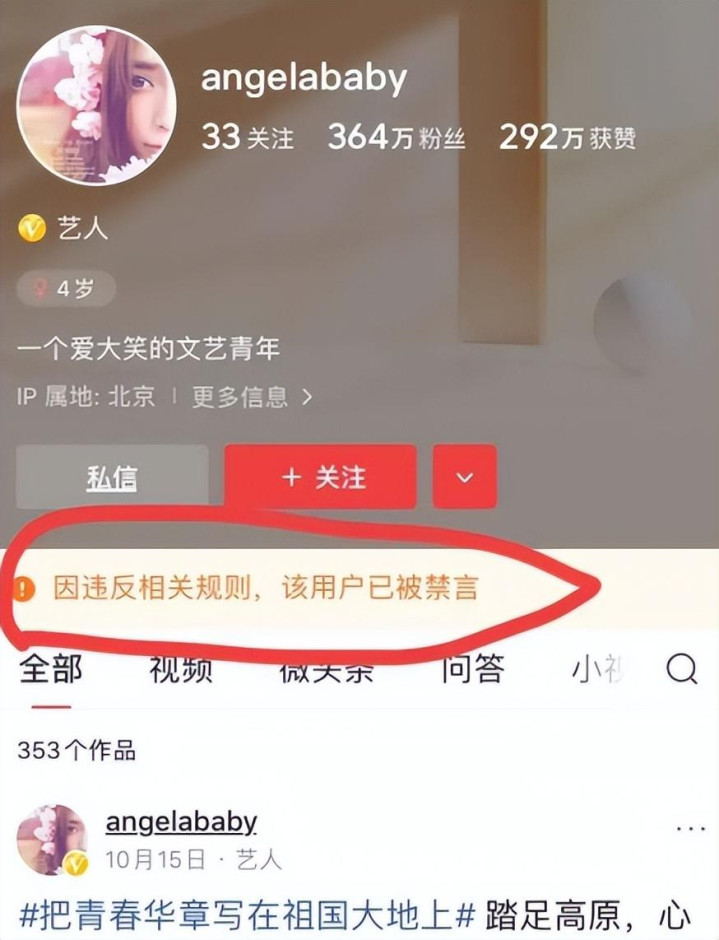View the 364万 粉丝 followers list
The width and height of the screenshot is (719, 940).
click(x=396, y=137)
